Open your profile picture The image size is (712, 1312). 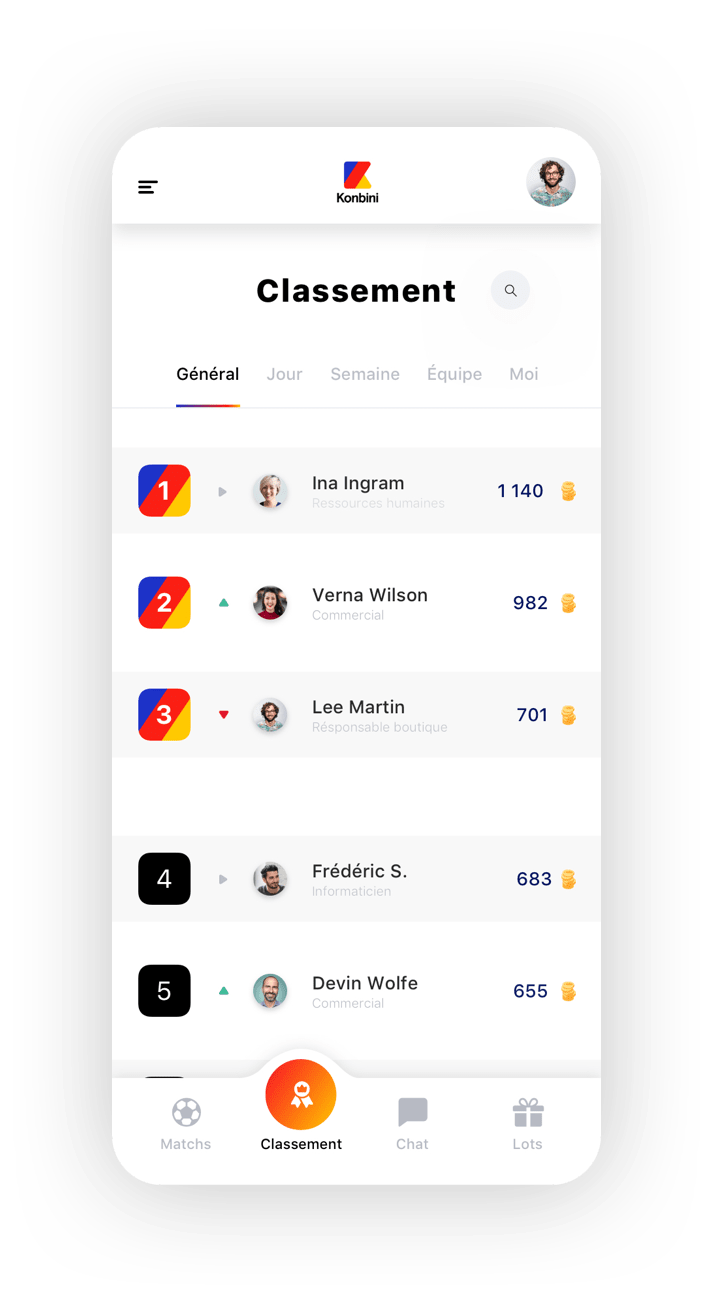pyautogui.click(x=551, y=183)
